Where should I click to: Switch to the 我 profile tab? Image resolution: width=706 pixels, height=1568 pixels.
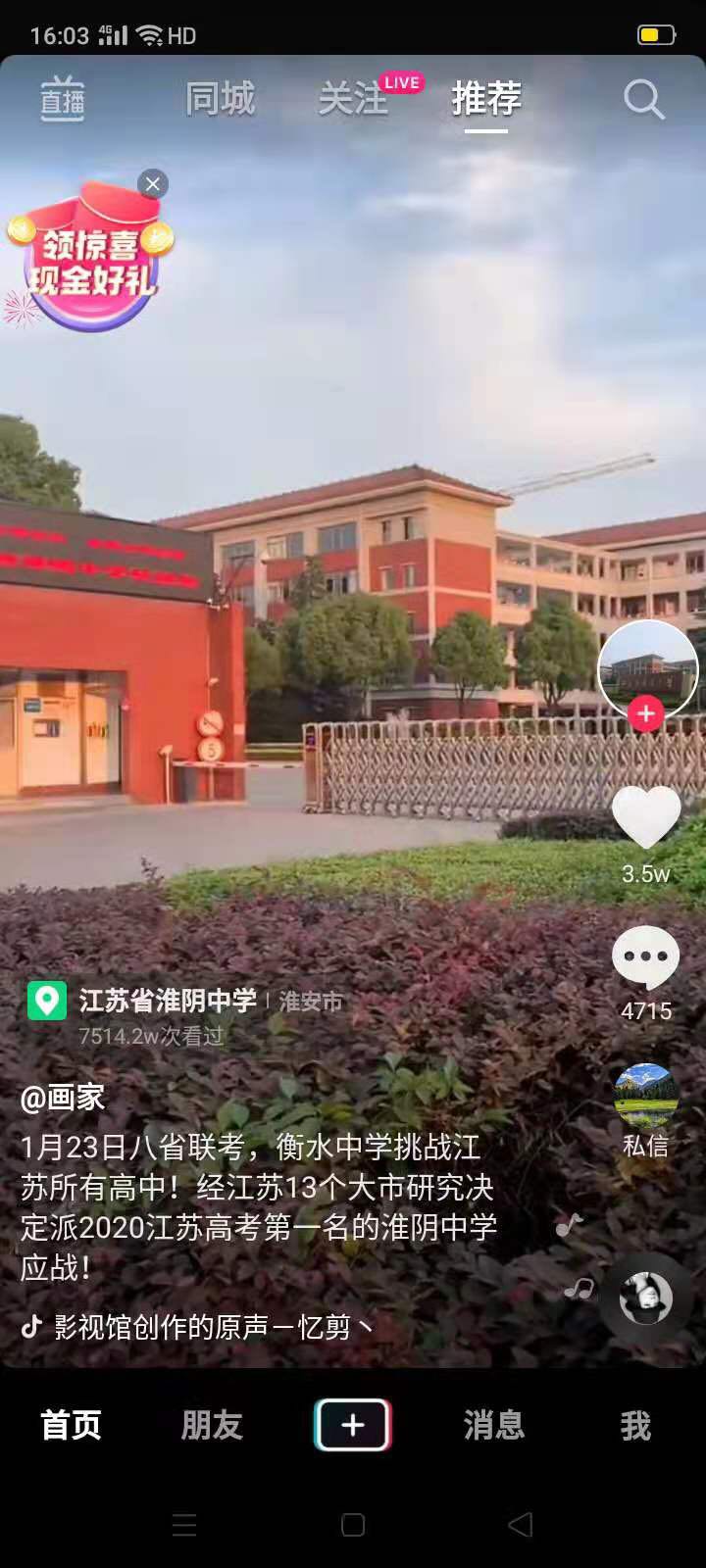(635, 1425)
